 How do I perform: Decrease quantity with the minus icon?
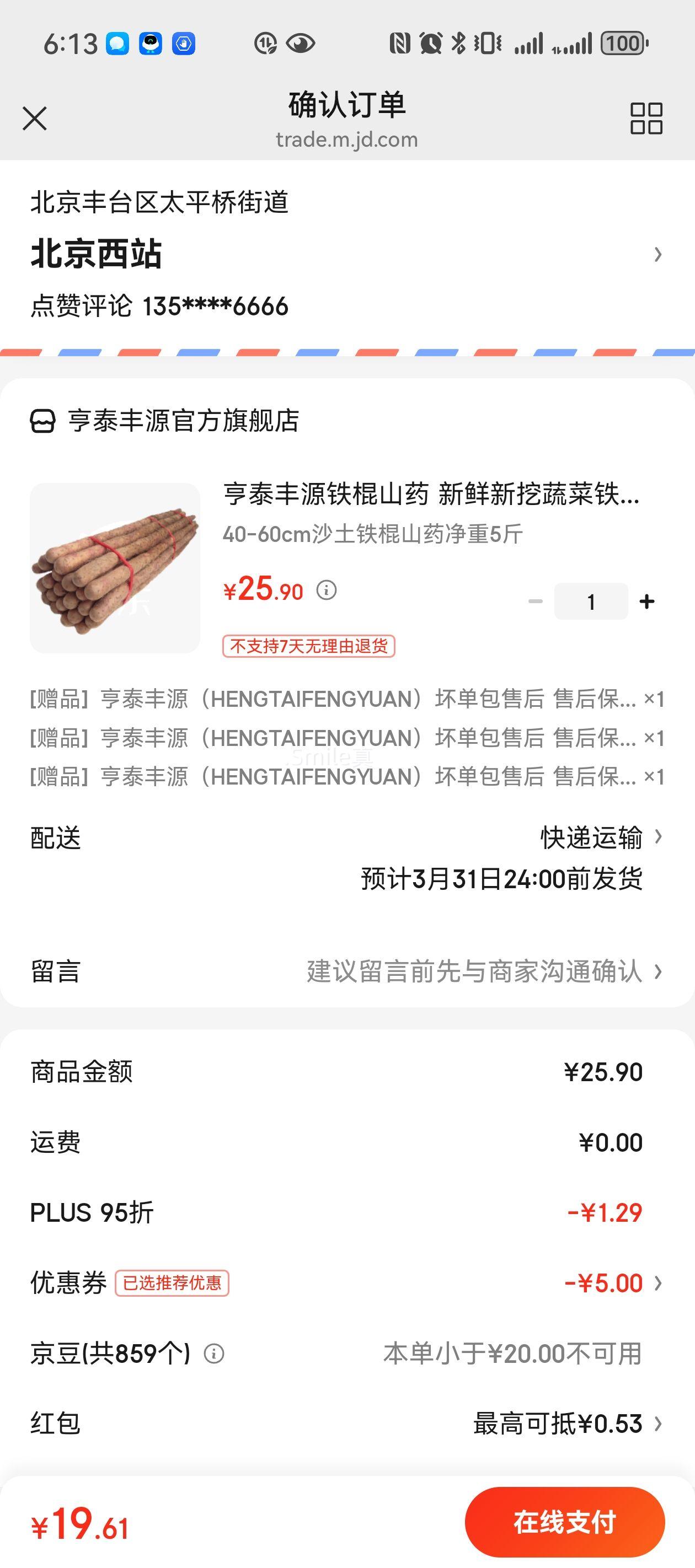click(x=536, y=600)
